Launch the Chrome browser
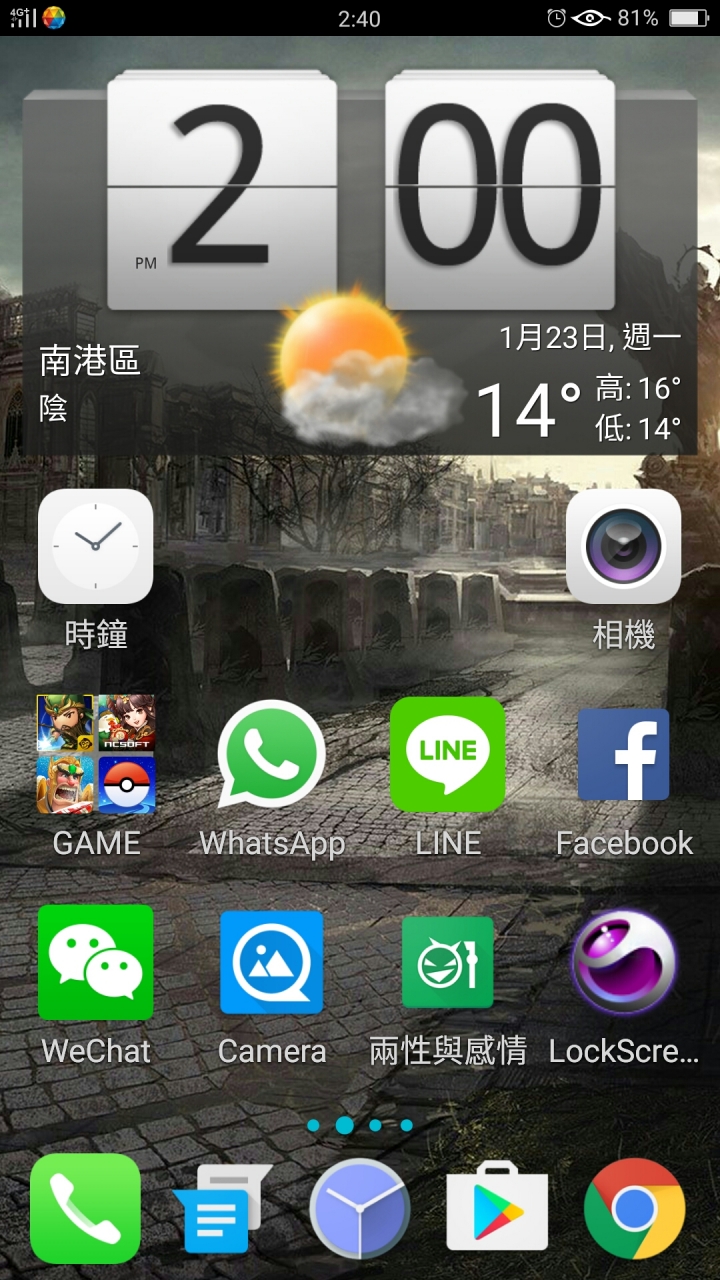The image size is (720, 1280). click(x=634, y=1209)
